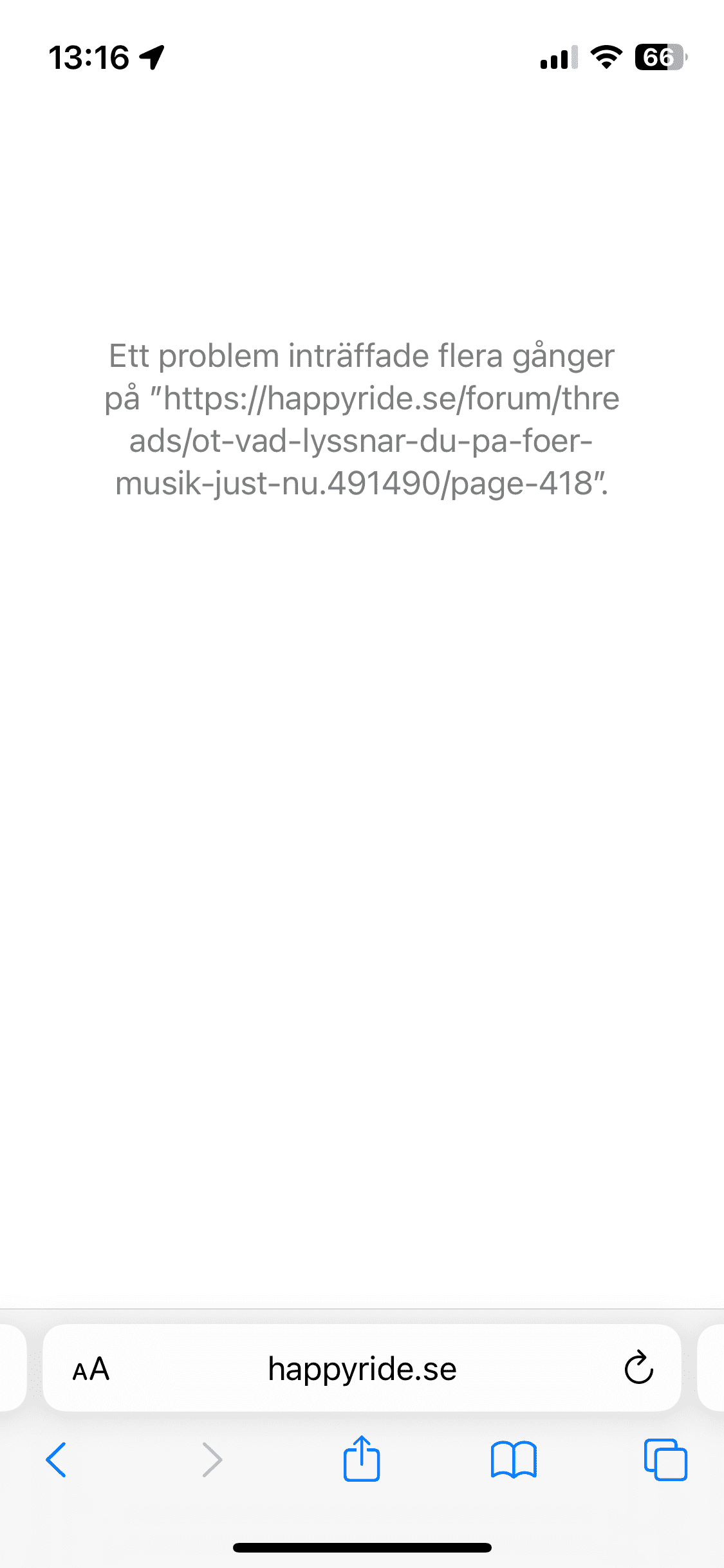Tap the location arrow in the status bar
Image resolution: width=724 pixels, height=1568 pixels.
[150, 57]
